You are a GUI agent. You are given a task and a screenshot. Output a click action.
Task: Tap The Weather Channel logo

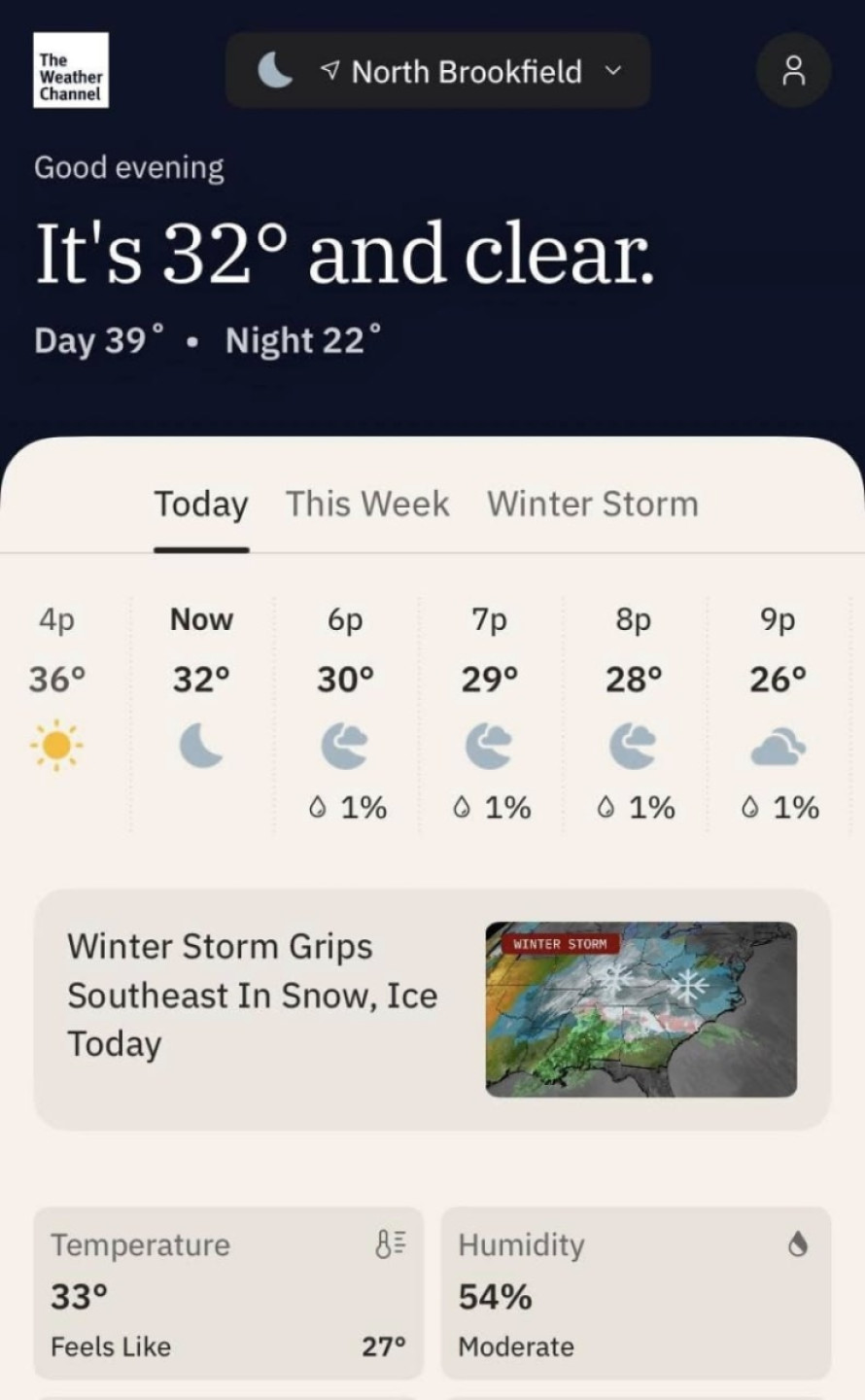[x=71, y=71]
